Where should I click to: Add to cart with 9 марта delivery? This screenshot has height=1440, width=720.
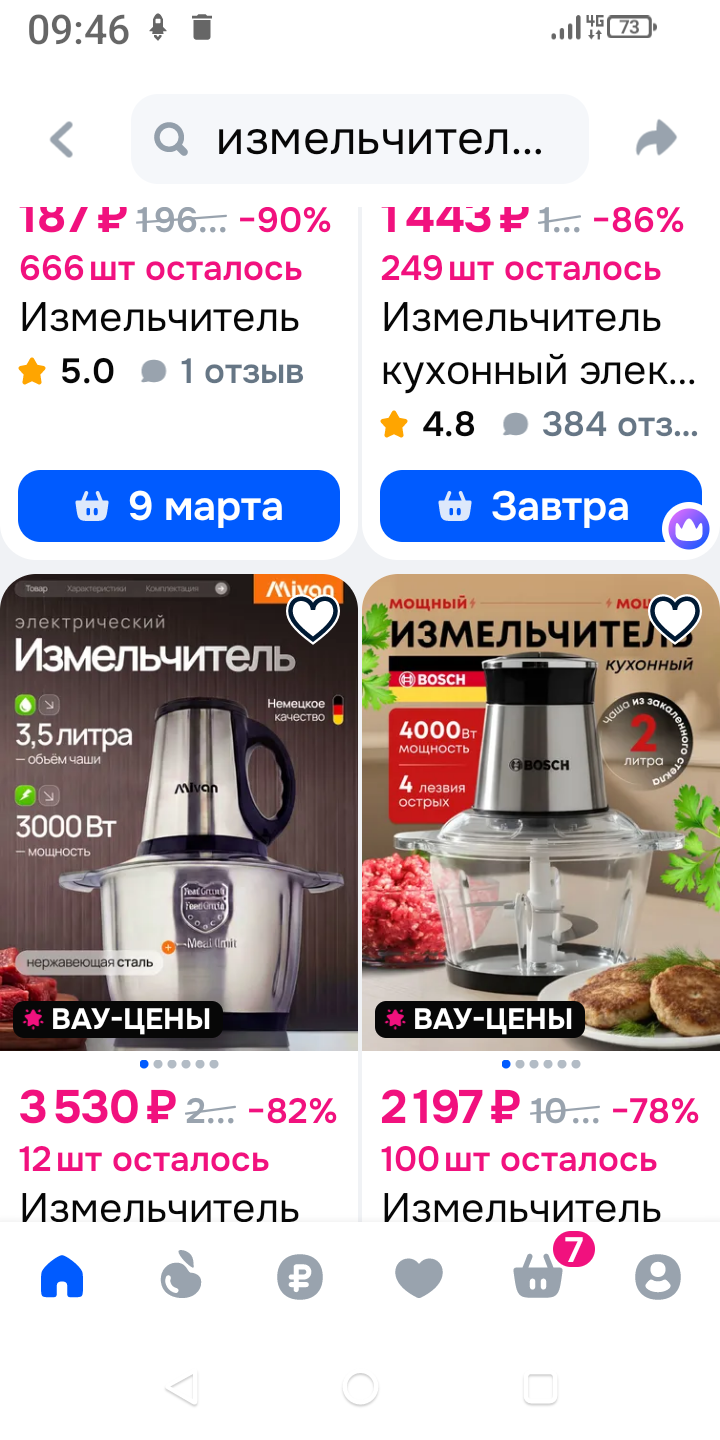[179, 507]
